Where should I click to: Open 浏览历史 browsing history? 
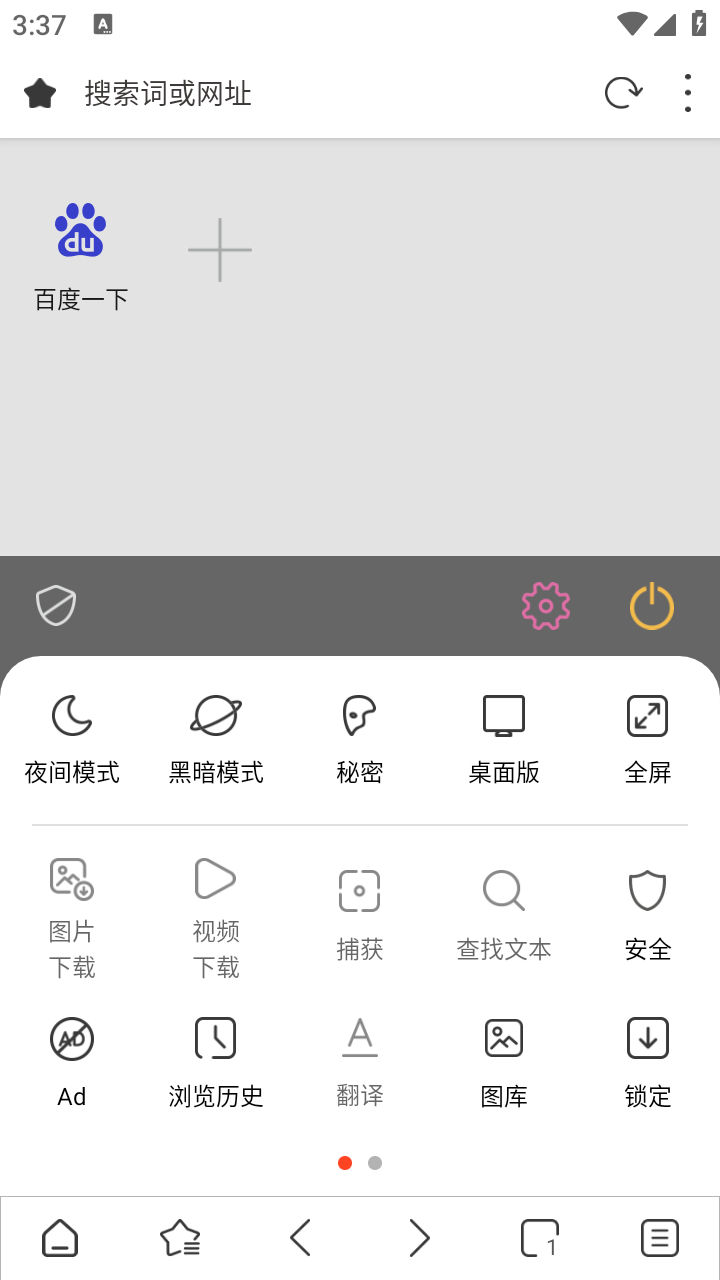[215, 1060]
